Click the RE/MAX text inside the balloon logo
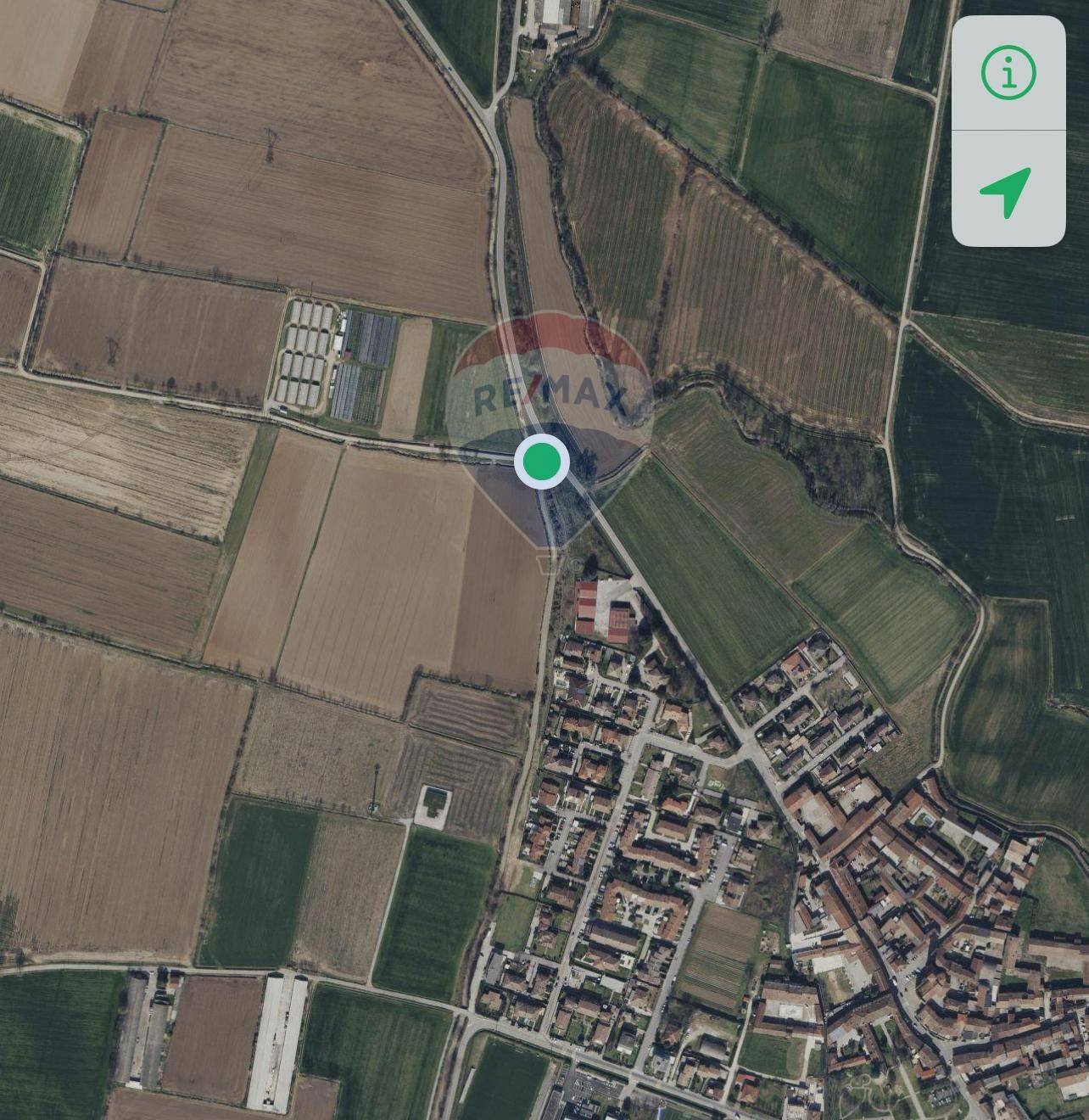The height and width of the screenshot is (1120, 1089). tap(548, 392)
